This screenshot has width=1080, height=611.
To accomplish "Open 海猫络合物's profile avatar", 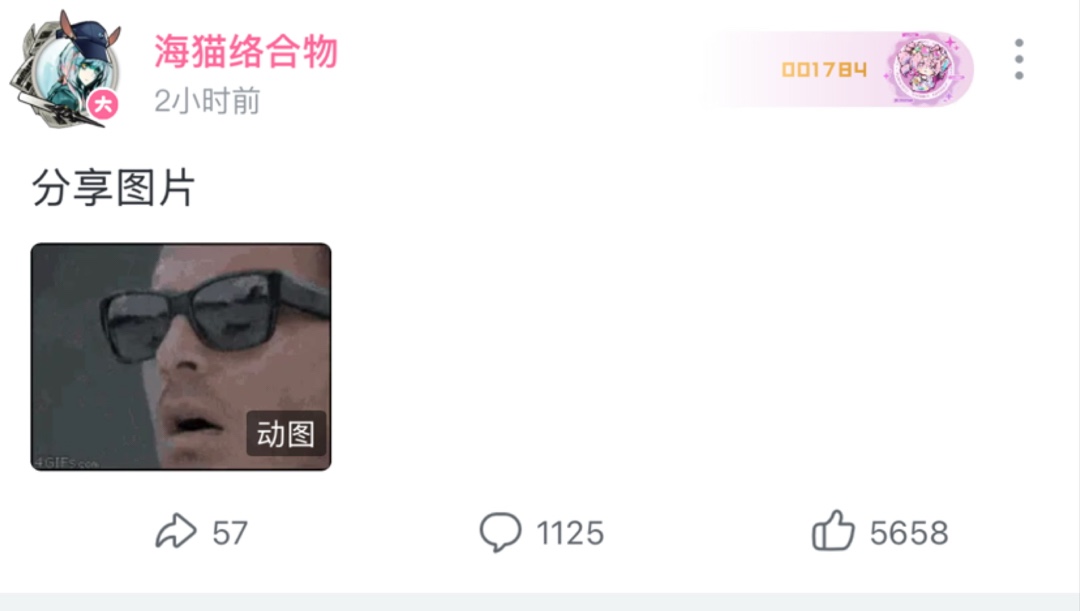I will 63,68.
